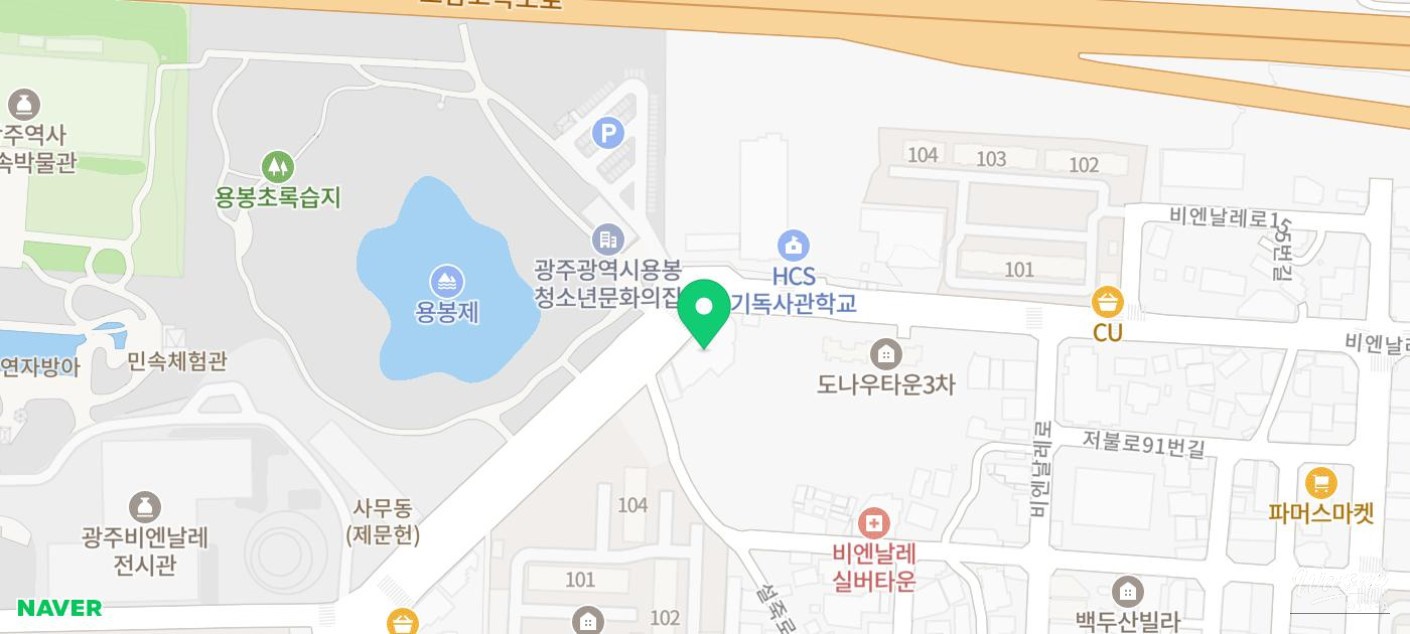Select the 용봉초록습지 park marker
Screen dimensions: 1410x634
point(277,167)
